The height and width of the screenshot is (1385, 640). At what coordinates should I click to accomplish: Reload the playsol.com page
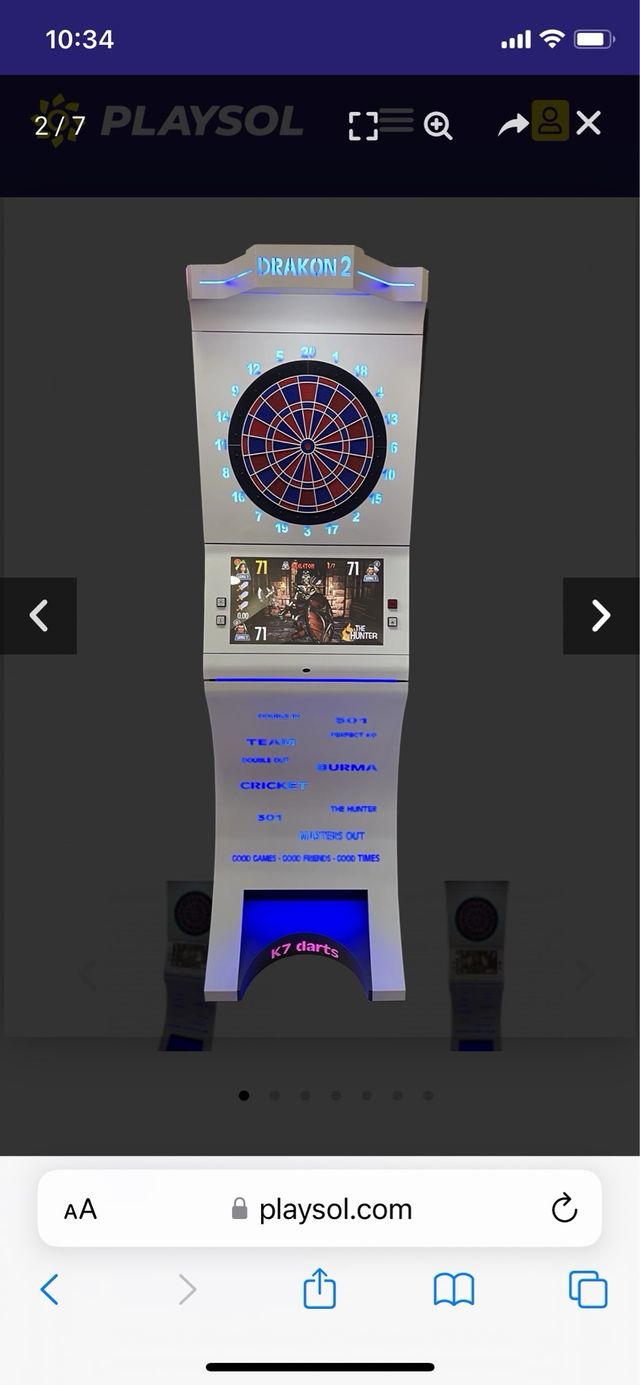coord(564,1208)
